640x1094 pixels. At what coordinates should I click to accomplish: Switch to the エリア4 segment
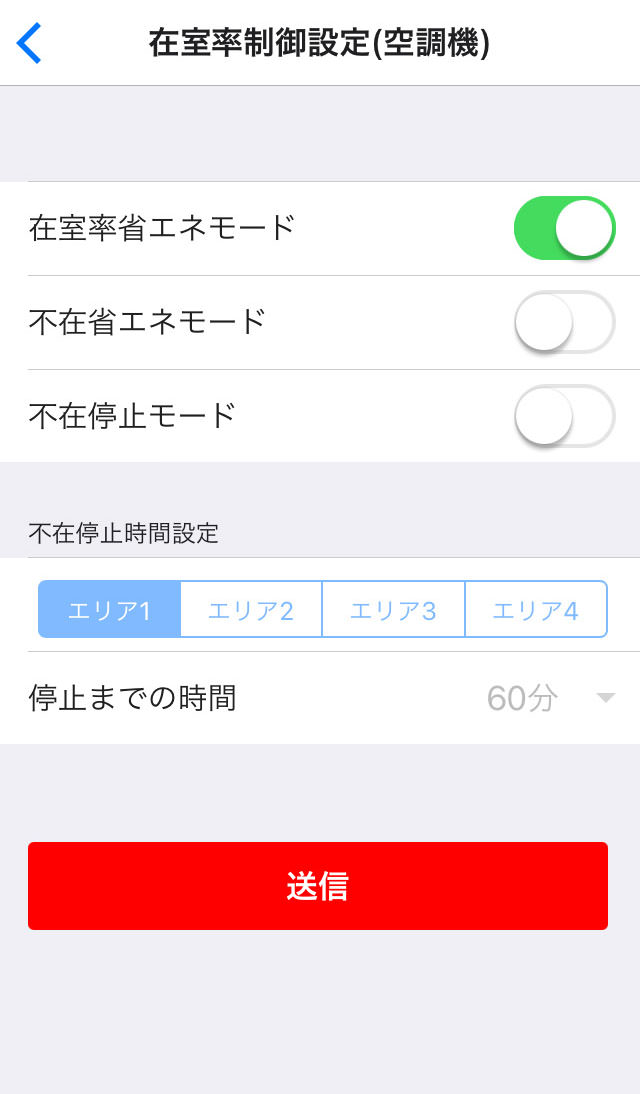point(536,610)
